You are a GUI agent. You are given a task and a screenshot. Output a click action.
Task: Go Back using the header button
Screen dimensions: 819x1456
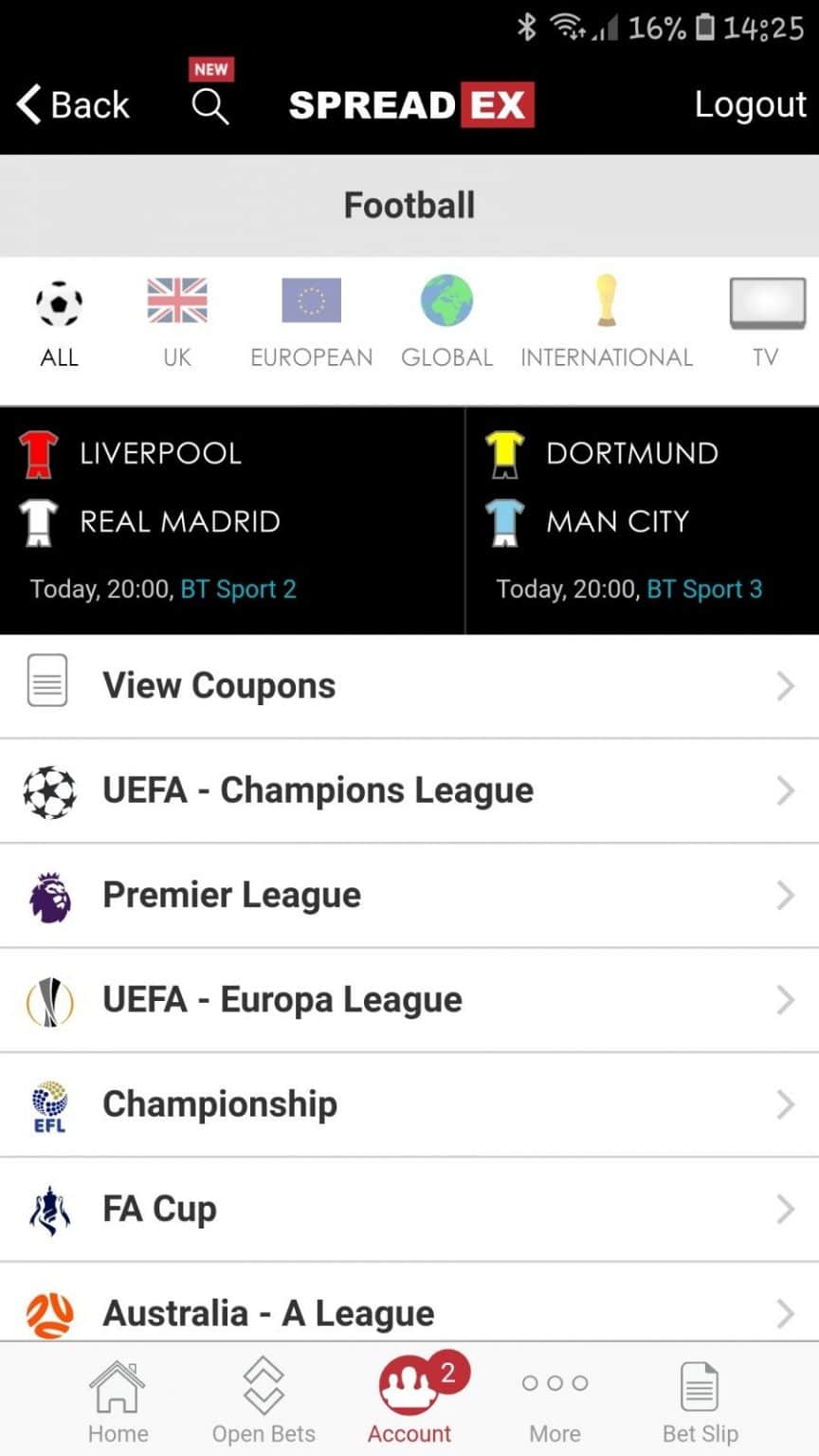tap(71, 106)
